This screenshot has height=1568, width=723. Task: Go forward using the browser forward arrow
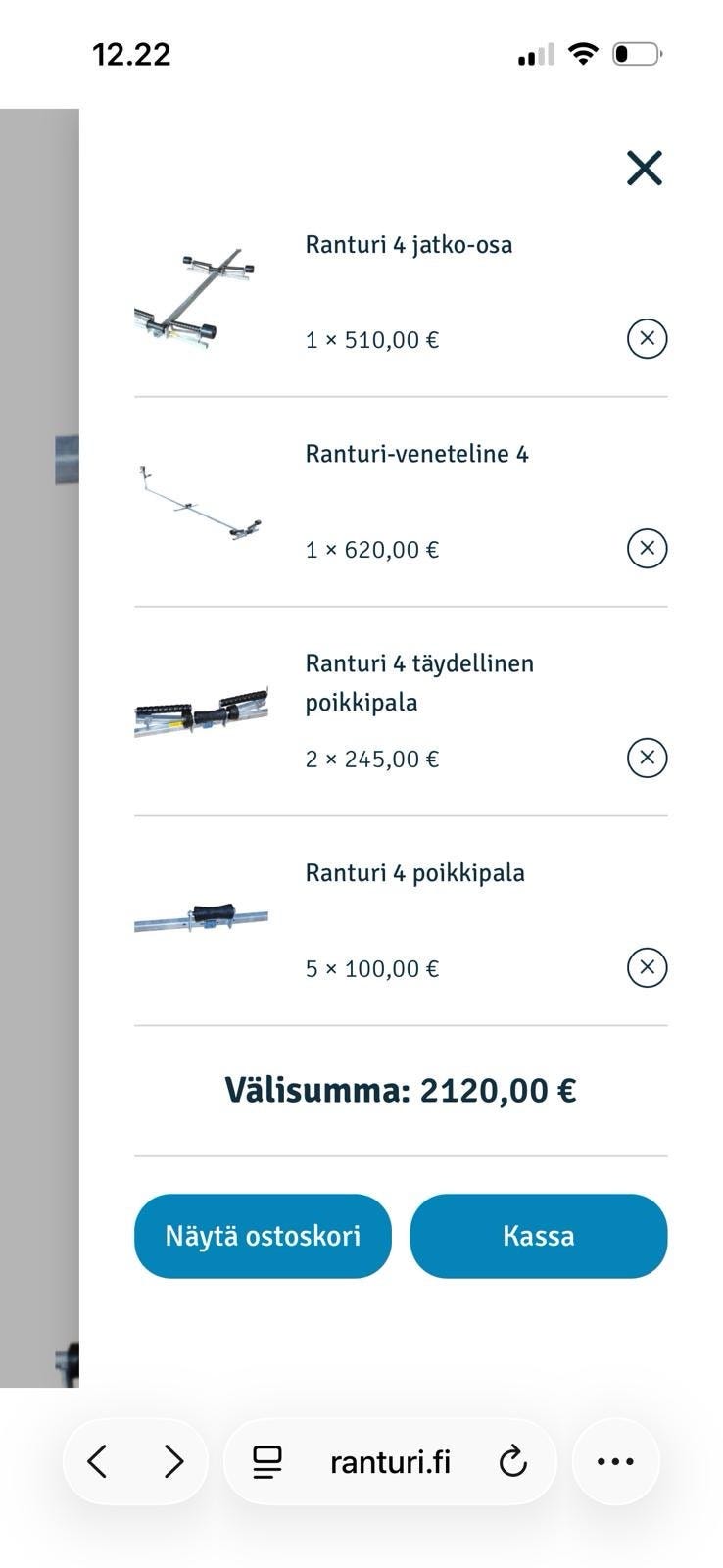(174, 1461)
